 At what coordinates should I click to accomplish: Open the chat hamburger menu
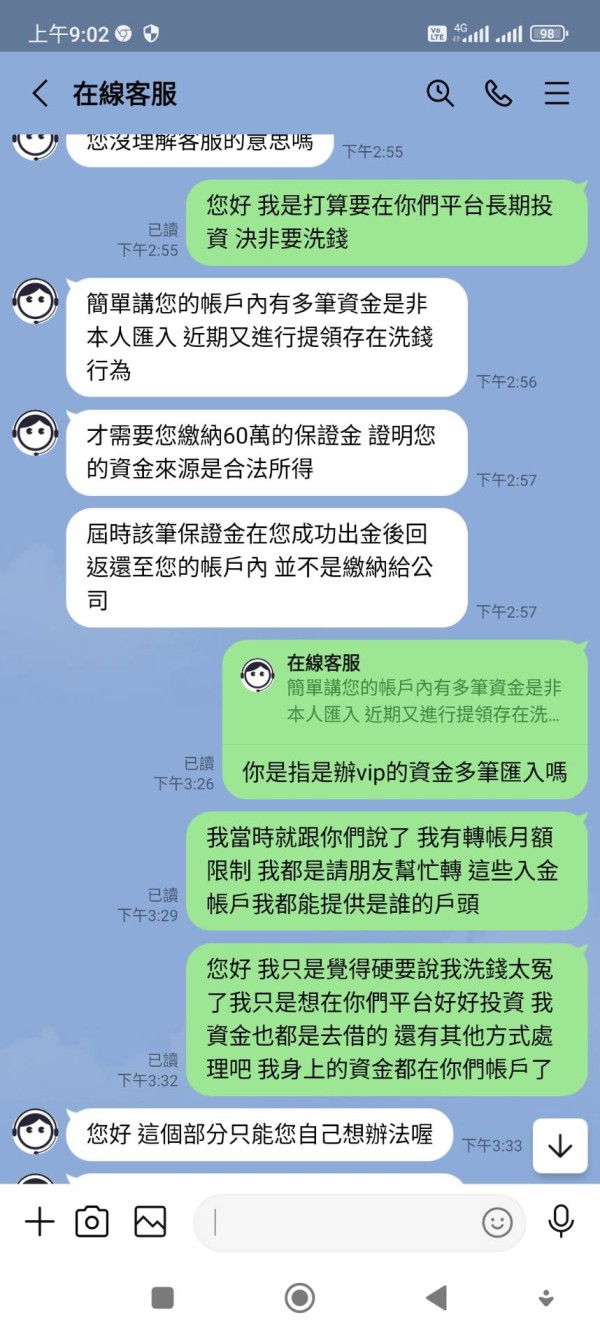pos(556,94)
